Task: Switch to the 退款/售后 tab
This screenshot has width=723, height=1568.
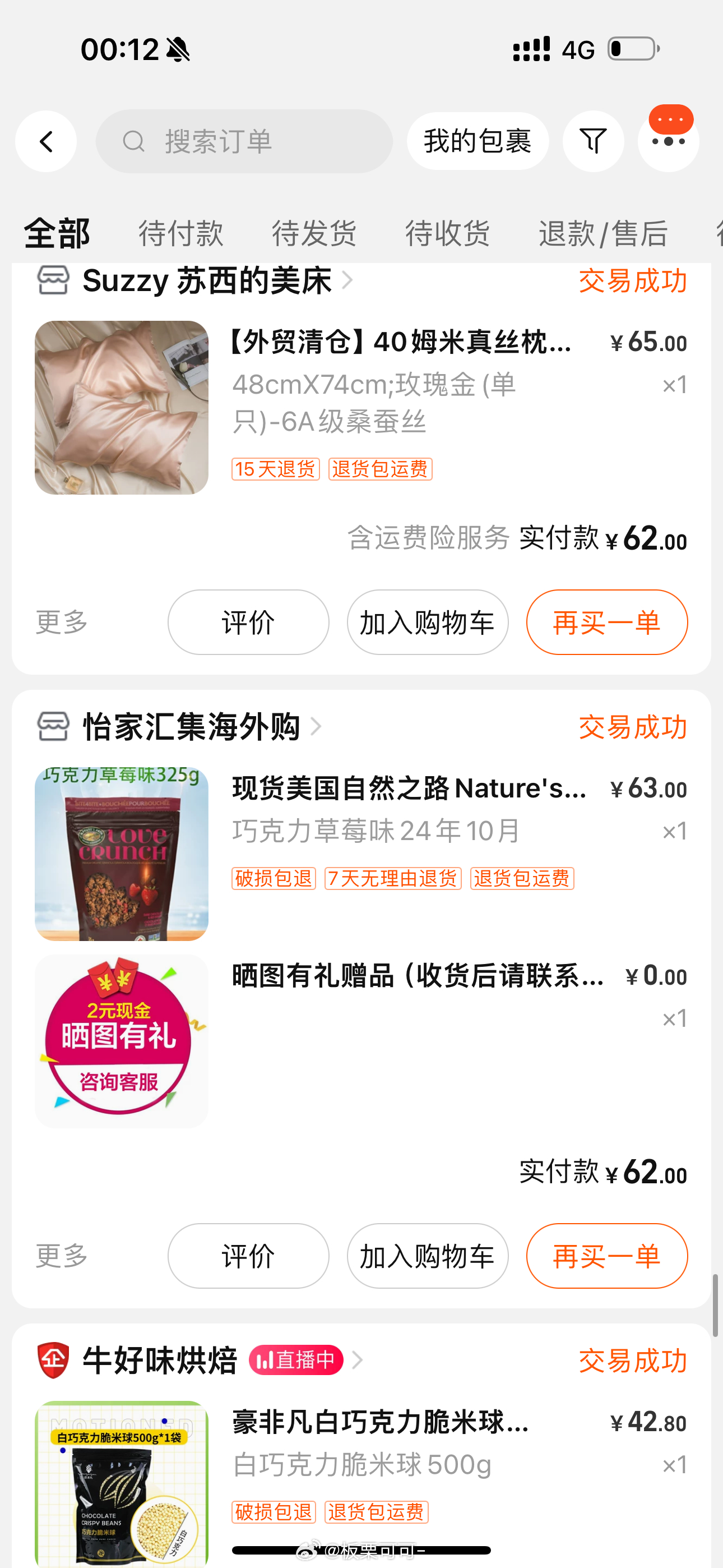Action: (x=603, y=234)
